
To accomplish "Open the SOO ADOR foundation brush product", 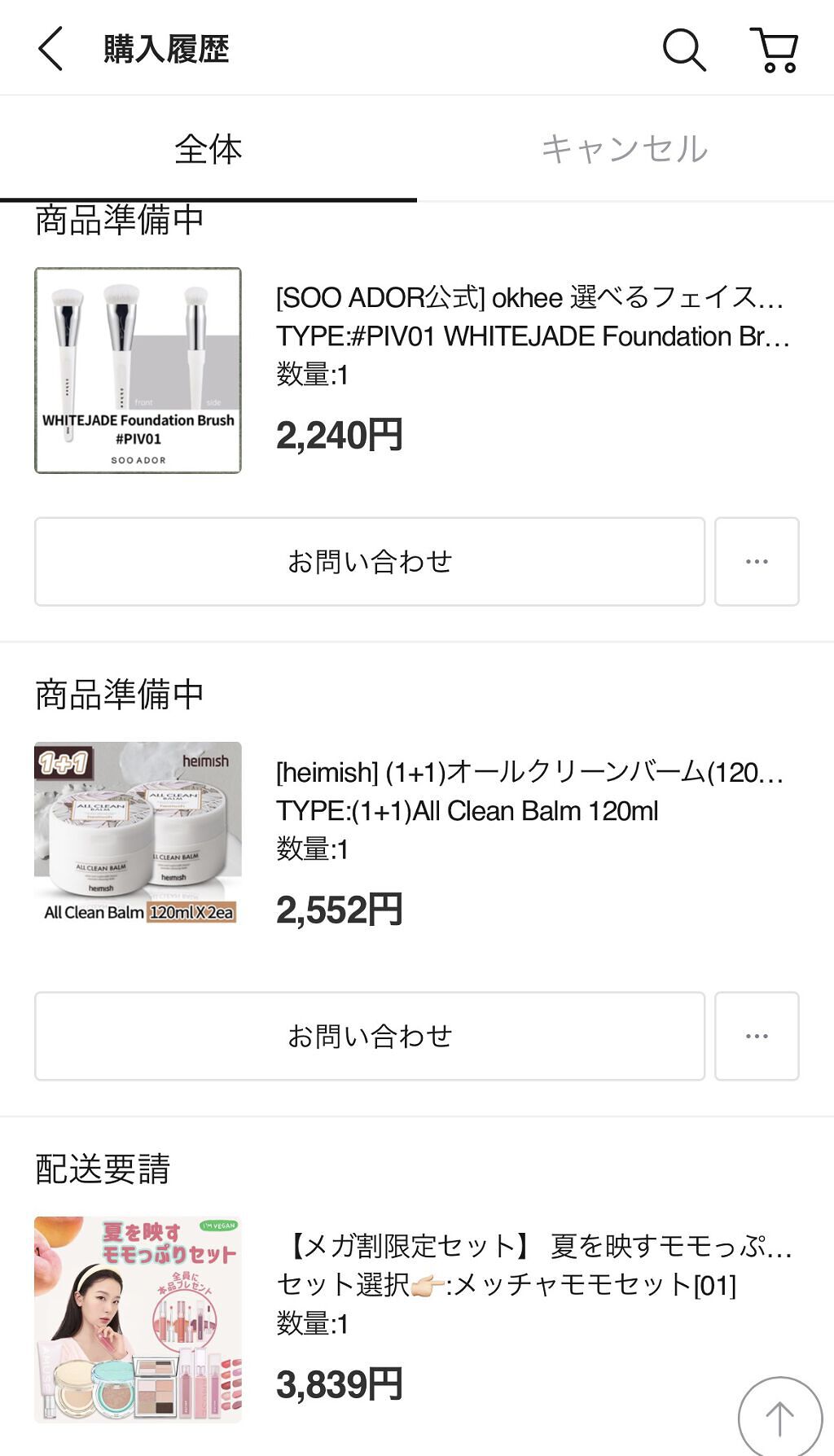I will 138,371.
